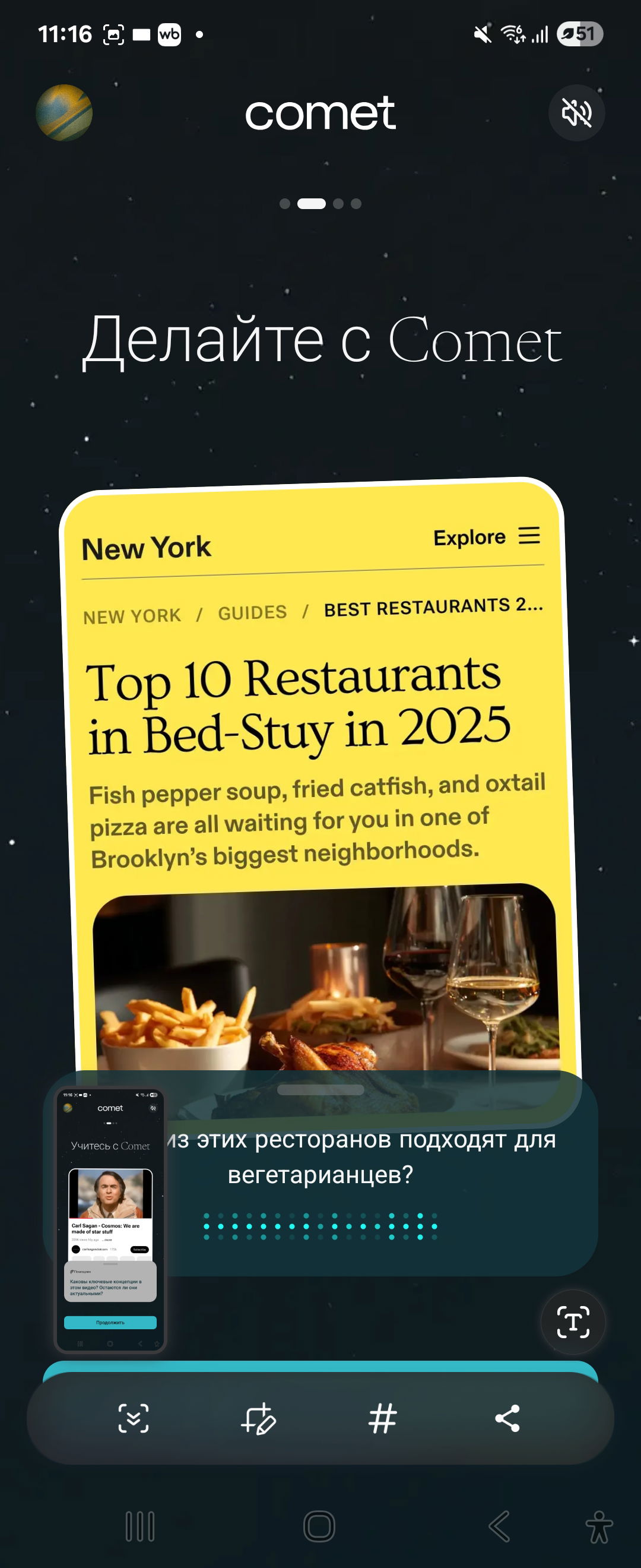The image size is (641, 1568).
Task: Open recent apps from the navigation bar
Action: click(x=140, y=1526)
